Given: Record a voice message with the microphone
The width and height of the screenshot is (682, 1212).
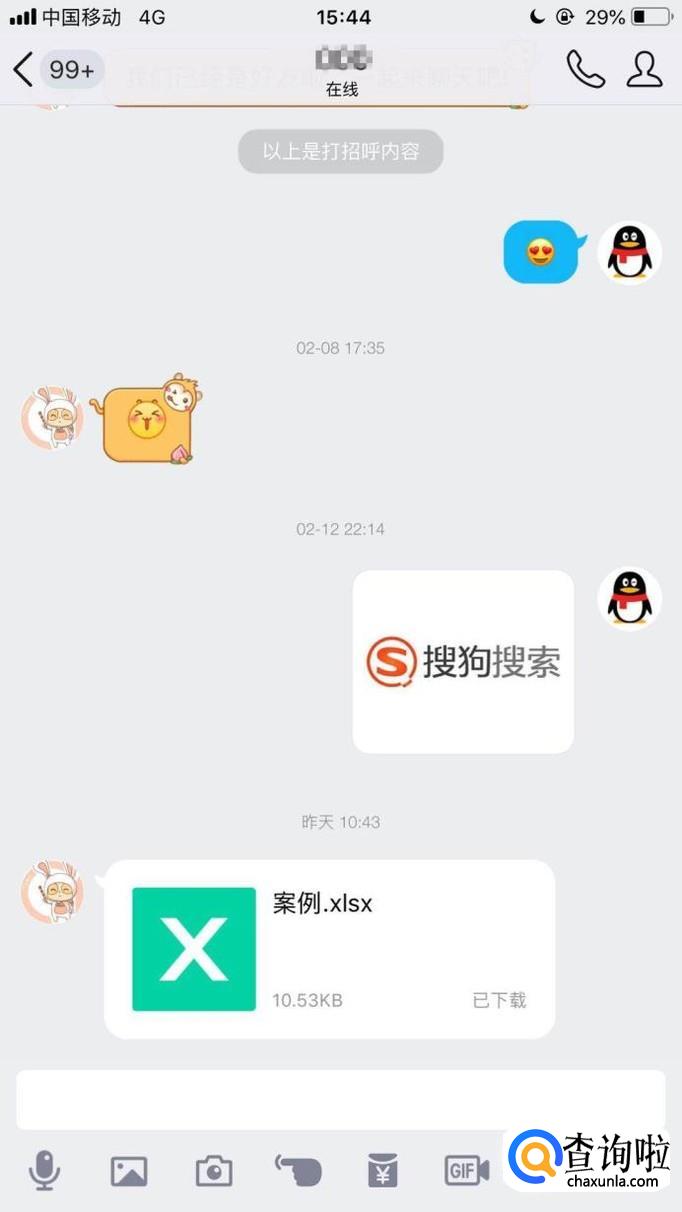Looking at the screenshot, I should 44,1170.
